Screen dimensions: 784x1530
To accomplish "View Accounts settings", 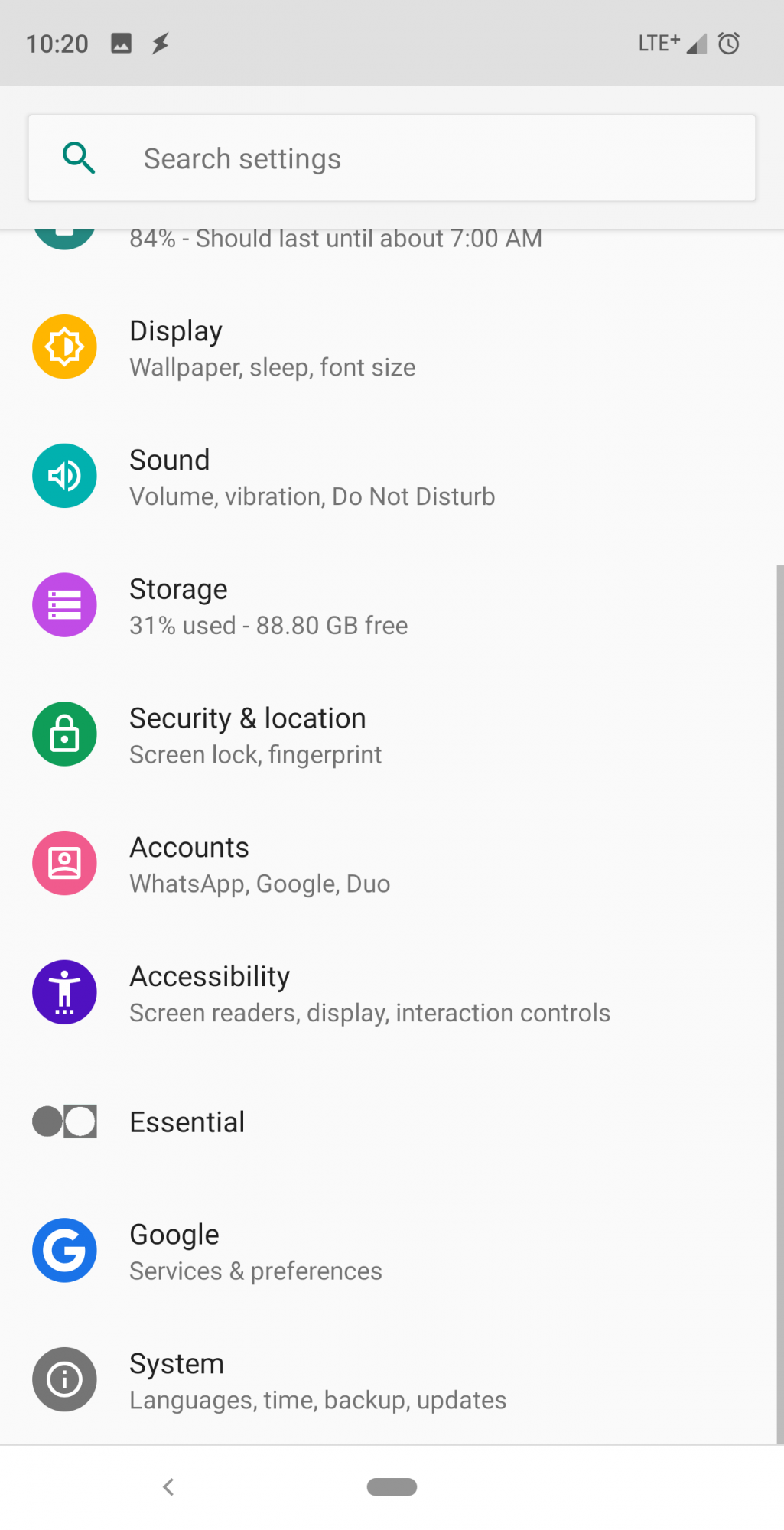I will point(392,864).
